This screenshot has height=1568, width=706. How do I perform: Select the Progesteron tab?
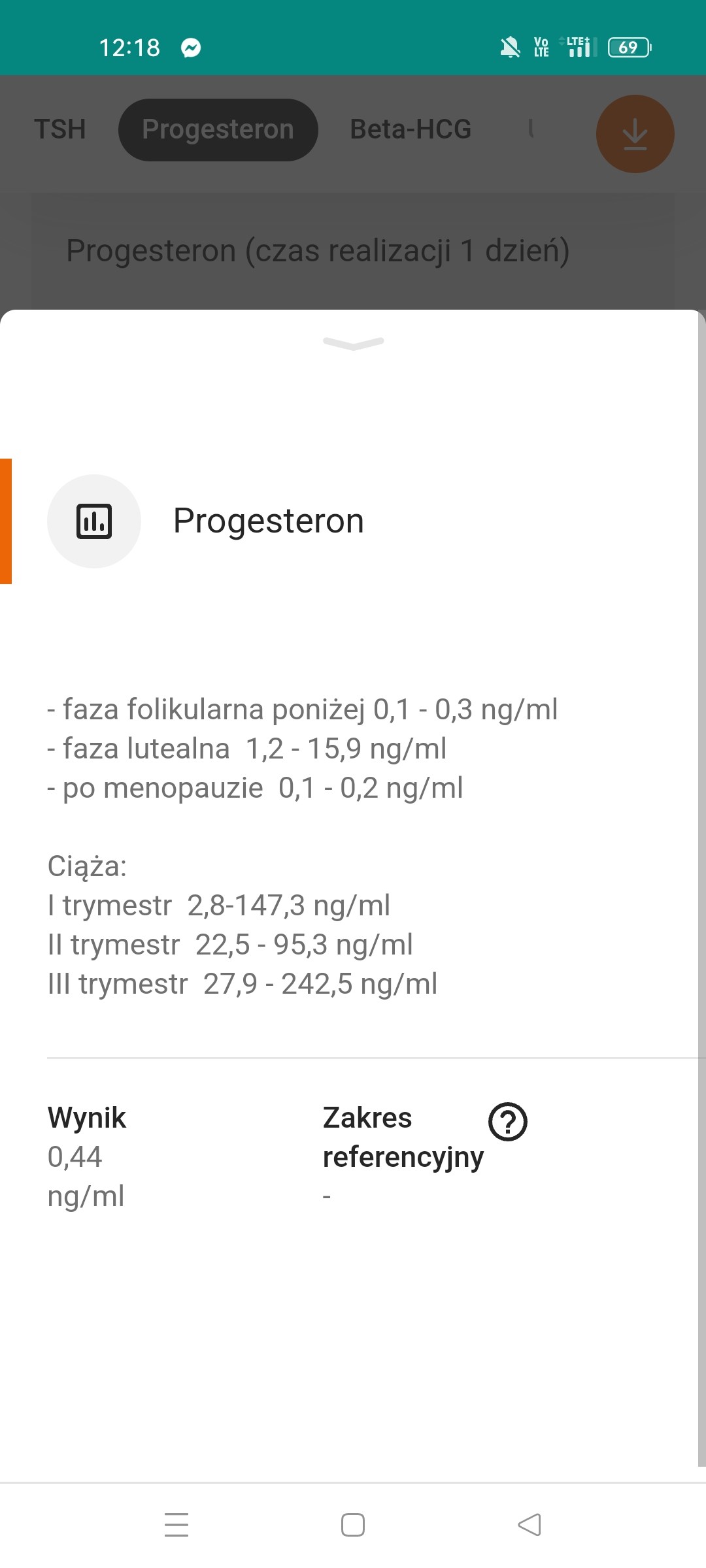coord(218,129)
